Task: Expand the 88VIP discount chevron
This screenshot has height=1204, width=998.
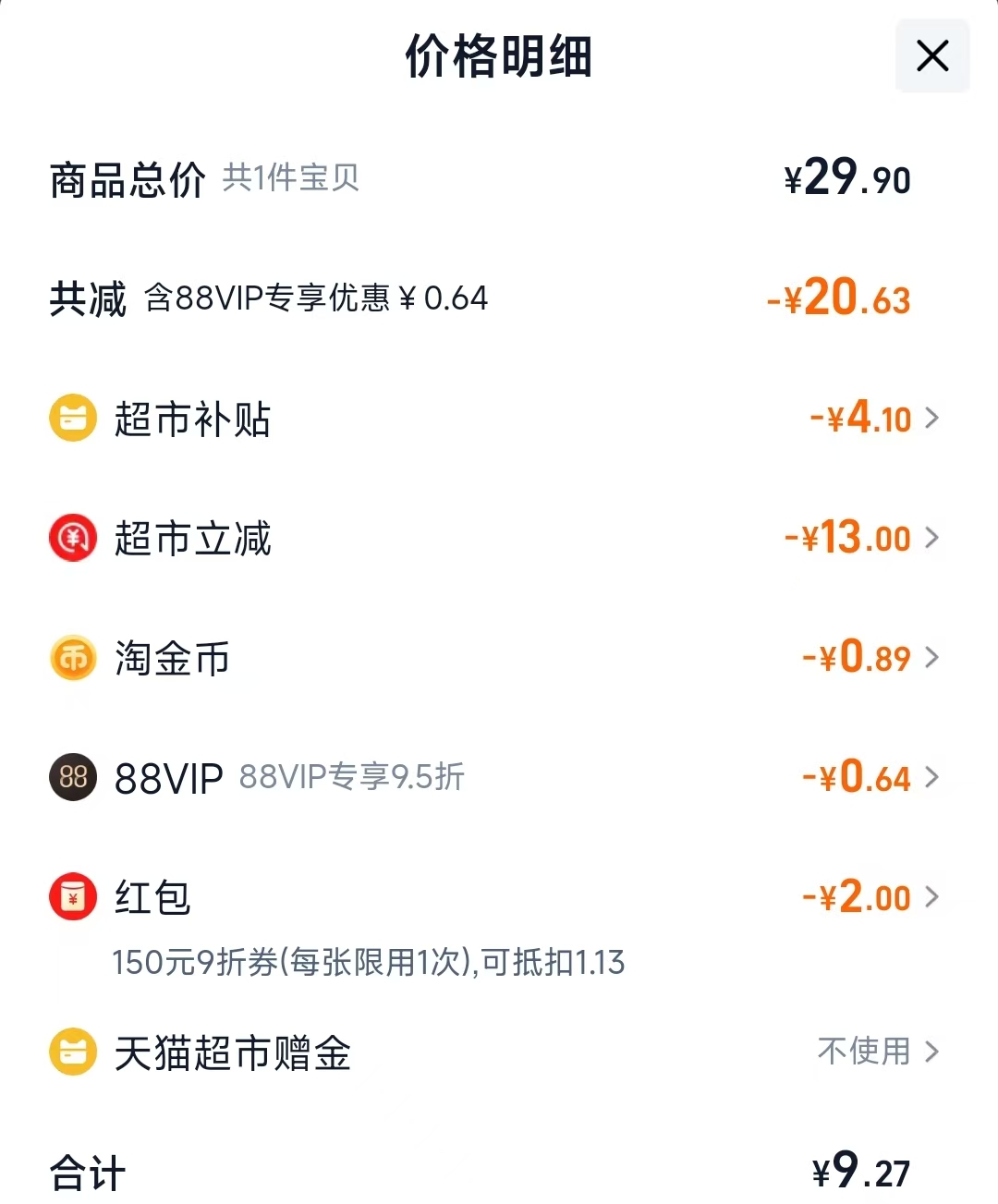Action: click(934, 777)
